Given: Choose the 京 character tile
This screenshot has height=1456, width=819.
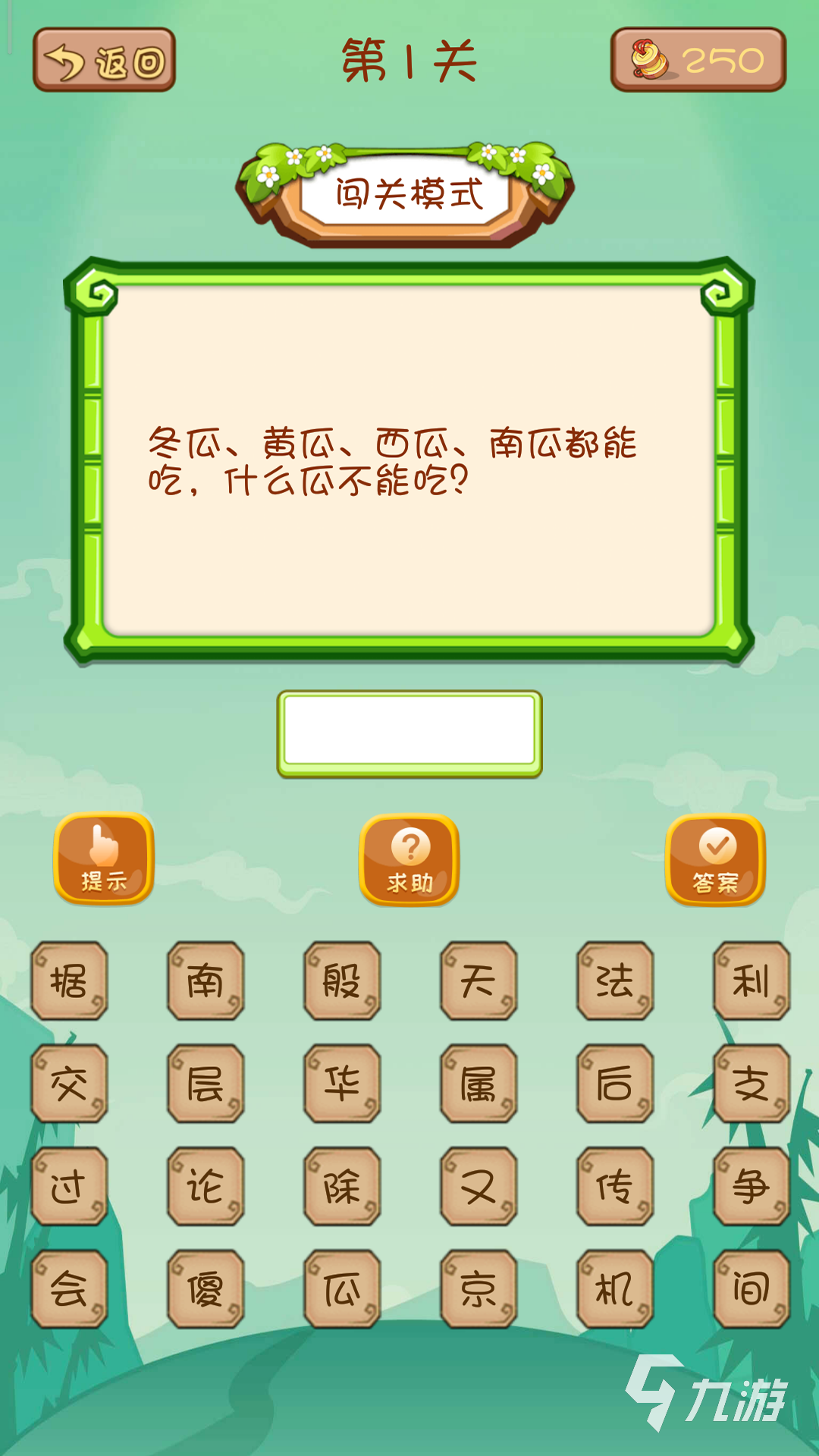Looking at the screenshot, I should [479, 1288].
